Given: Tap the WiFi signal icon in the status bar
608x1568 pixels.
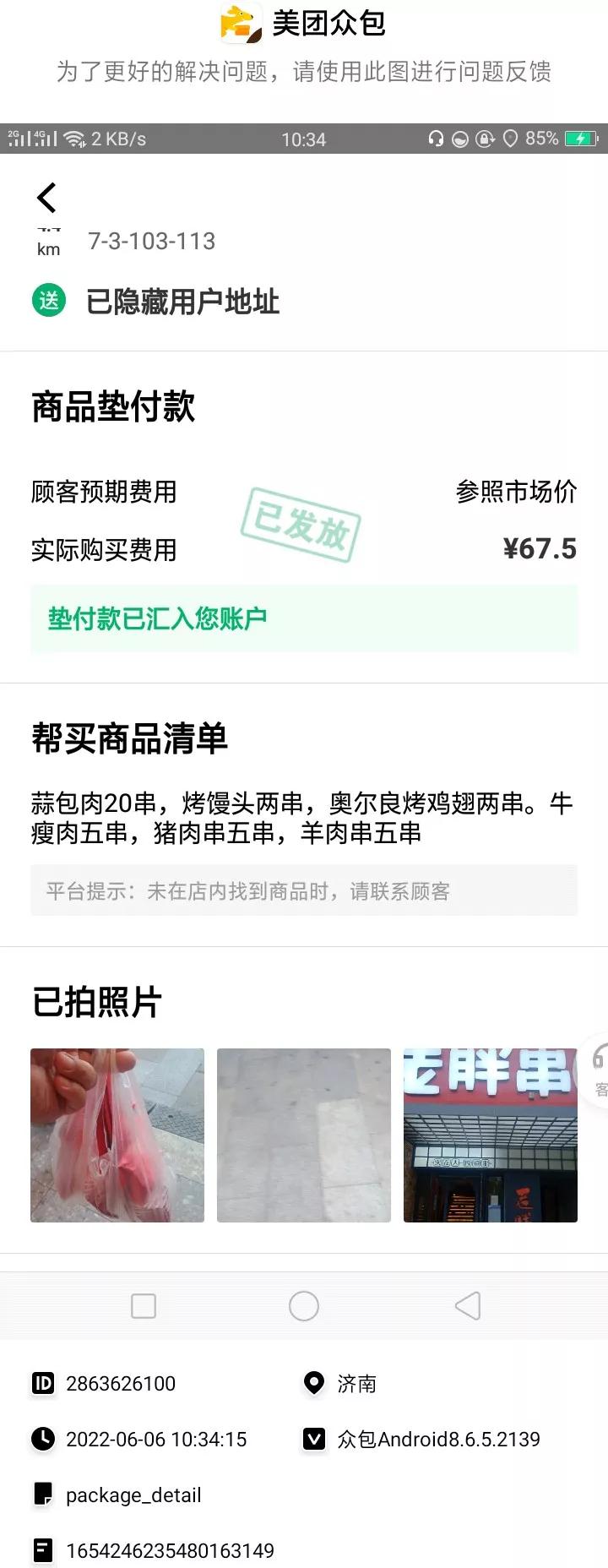Looking at the screenshot, I should (x=74, y=138).
